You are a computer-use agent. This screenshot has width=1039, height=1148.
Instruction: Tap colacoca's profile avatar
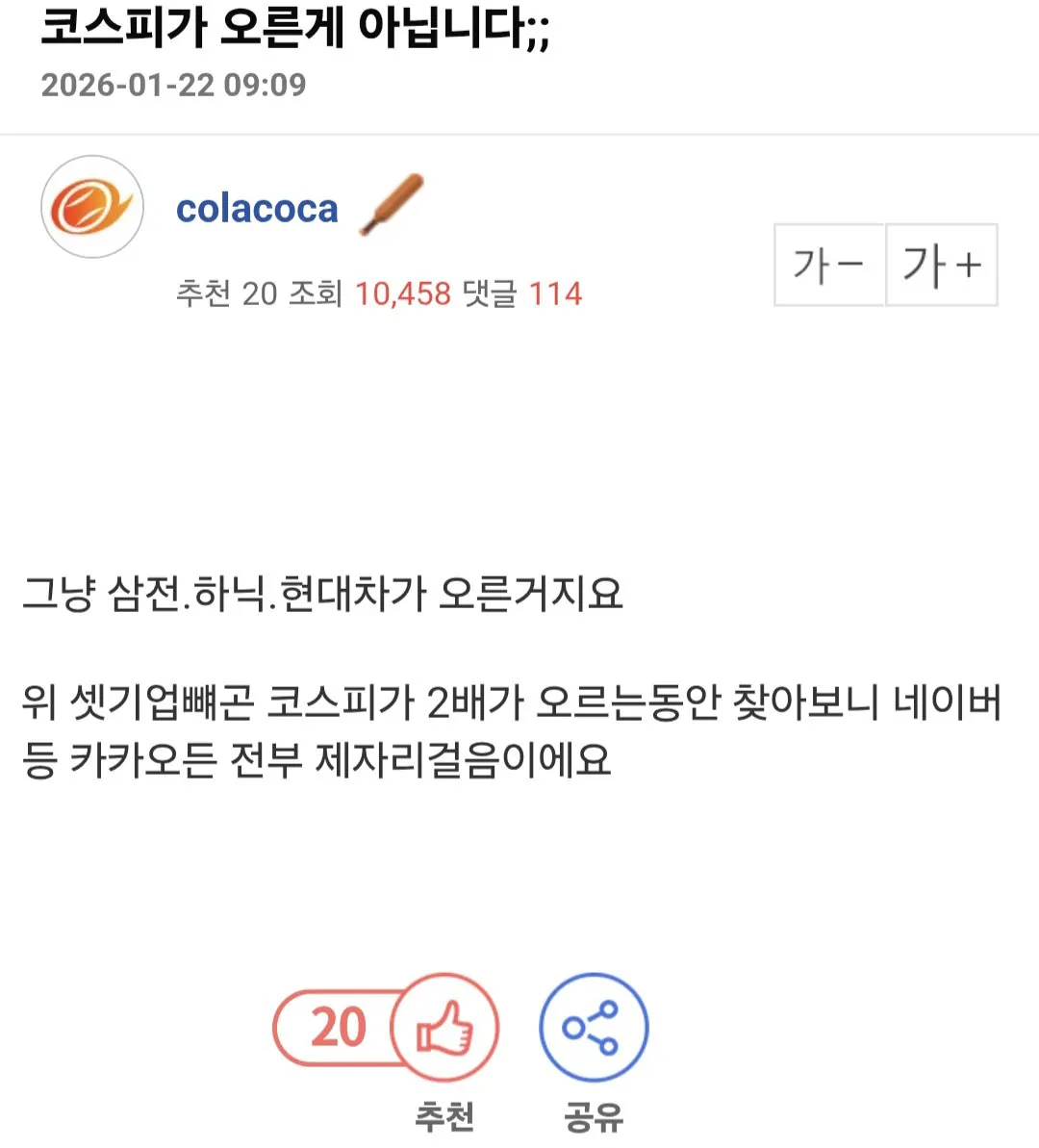pyautogui.click(x=92, y=207)
